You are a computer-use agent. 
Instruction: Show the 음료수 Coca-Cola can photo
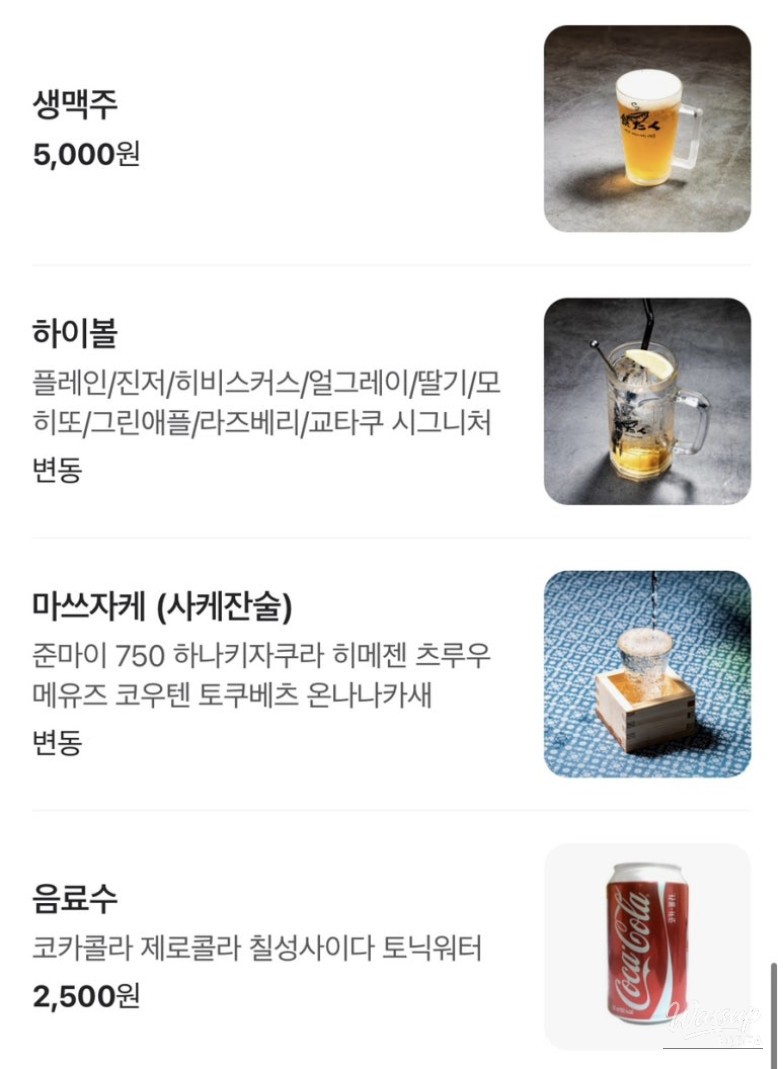[647, 946]
